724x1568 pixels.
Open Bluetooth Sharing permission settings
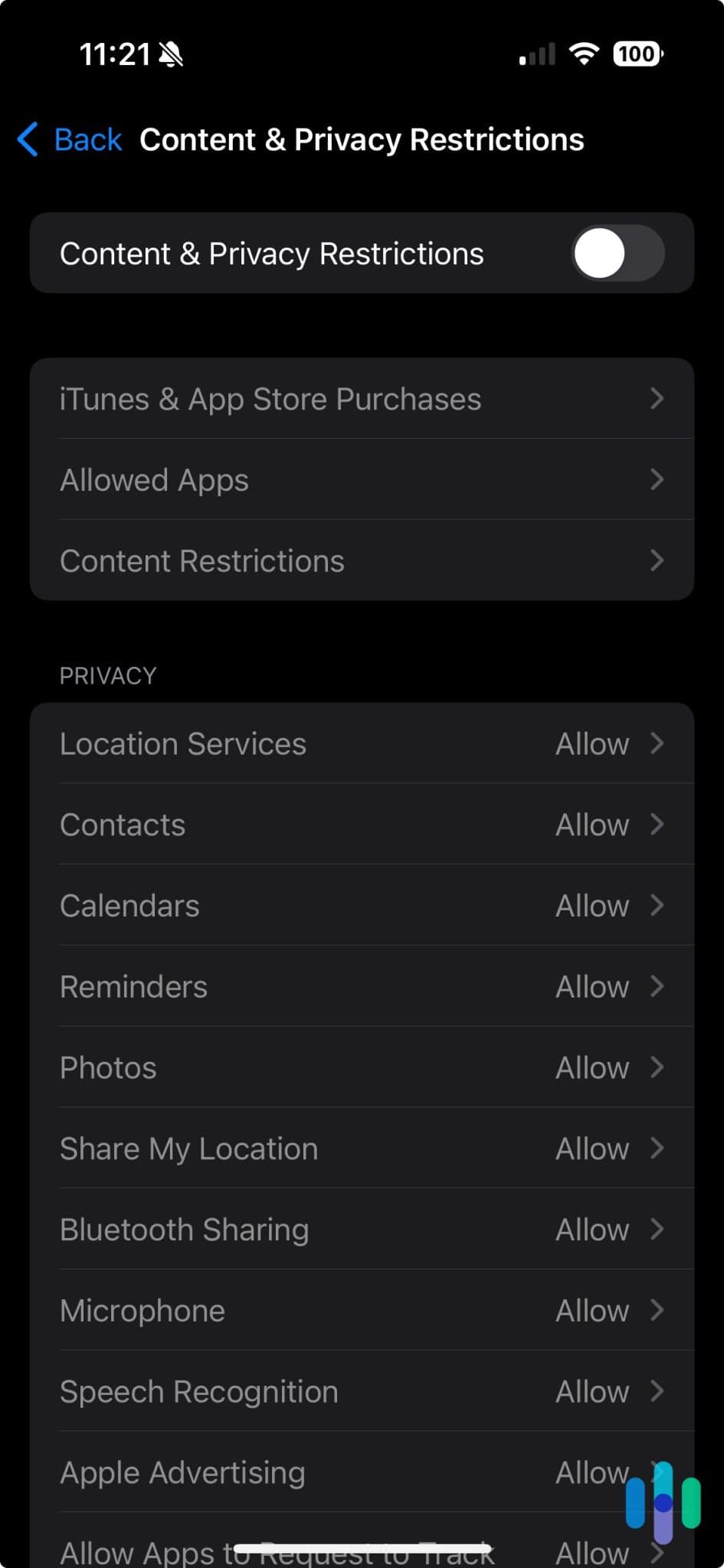[x=360, y=1230]
